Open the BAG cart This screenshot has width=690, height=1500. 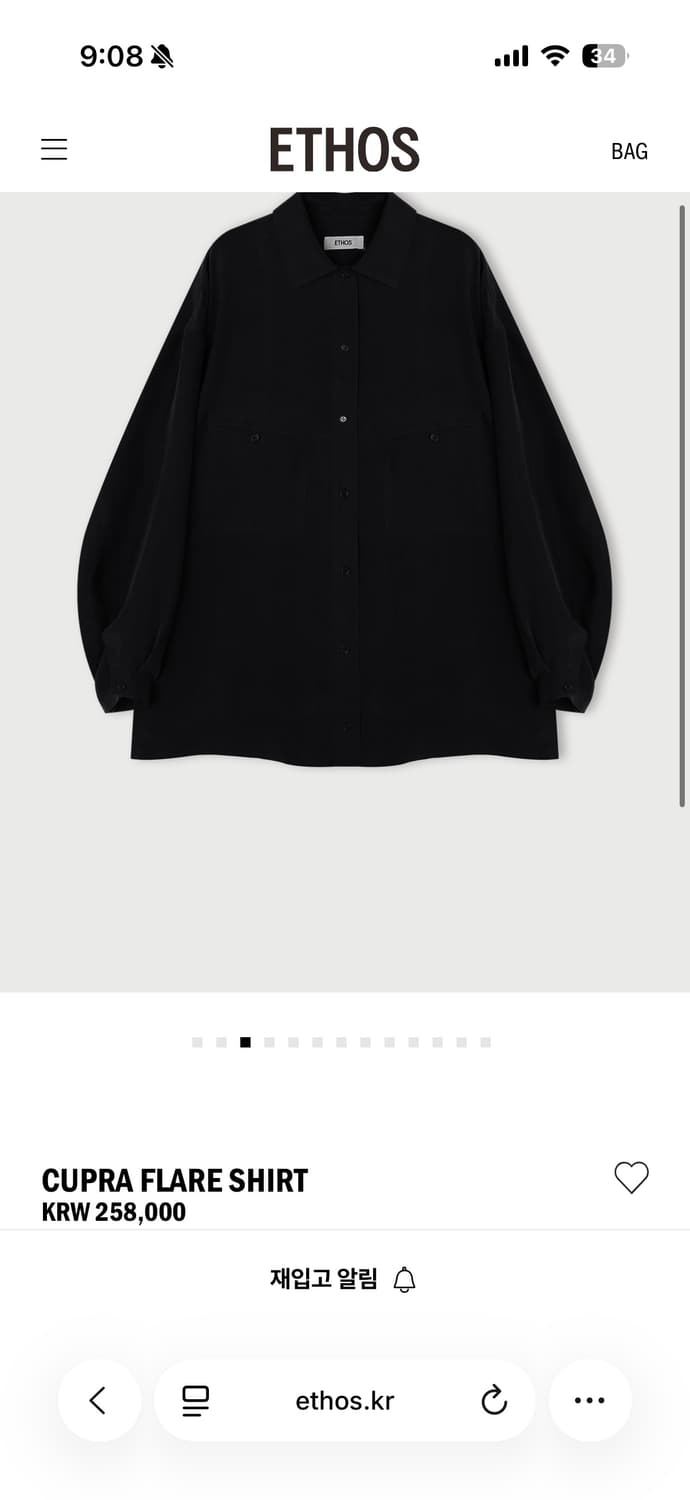(629, 151)
